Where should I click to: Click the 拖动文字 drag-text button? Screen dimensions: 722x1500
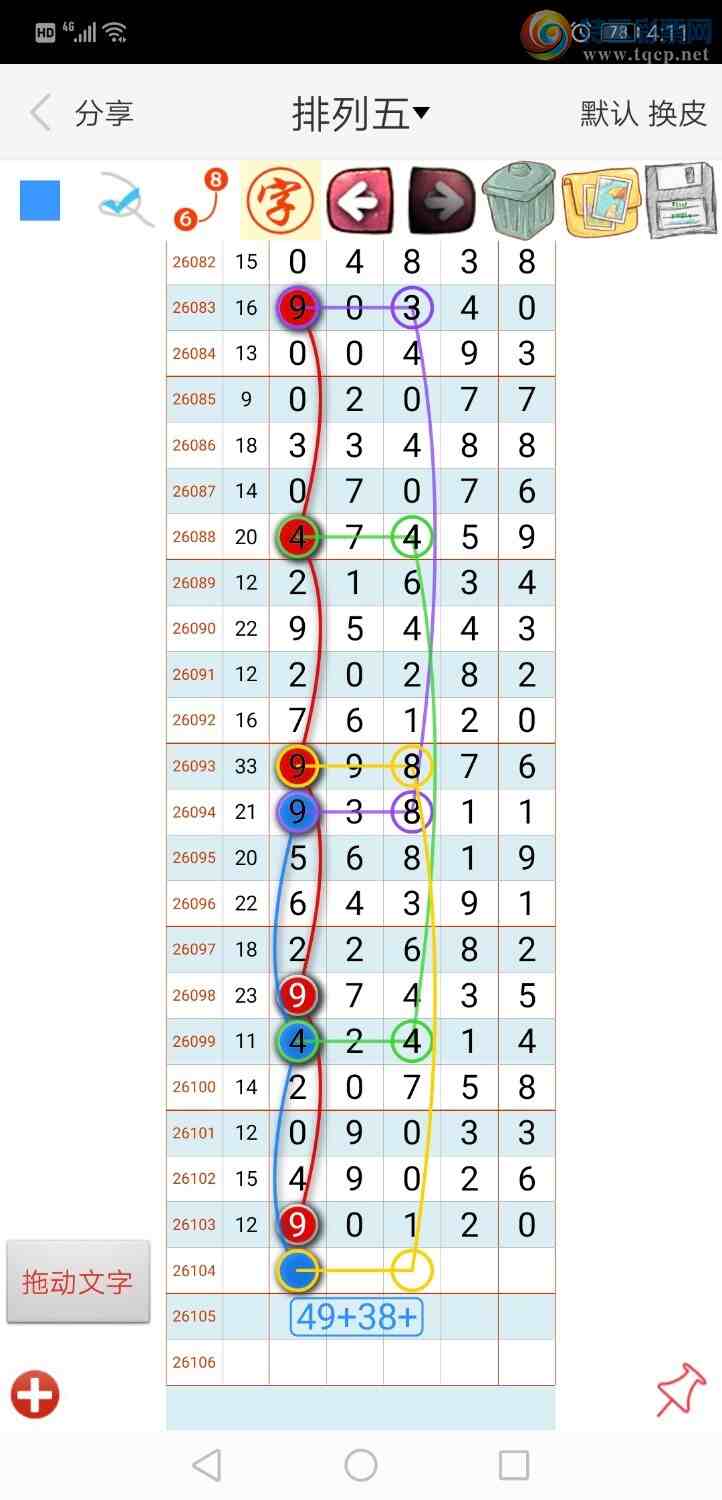[x=78, y=1282]
